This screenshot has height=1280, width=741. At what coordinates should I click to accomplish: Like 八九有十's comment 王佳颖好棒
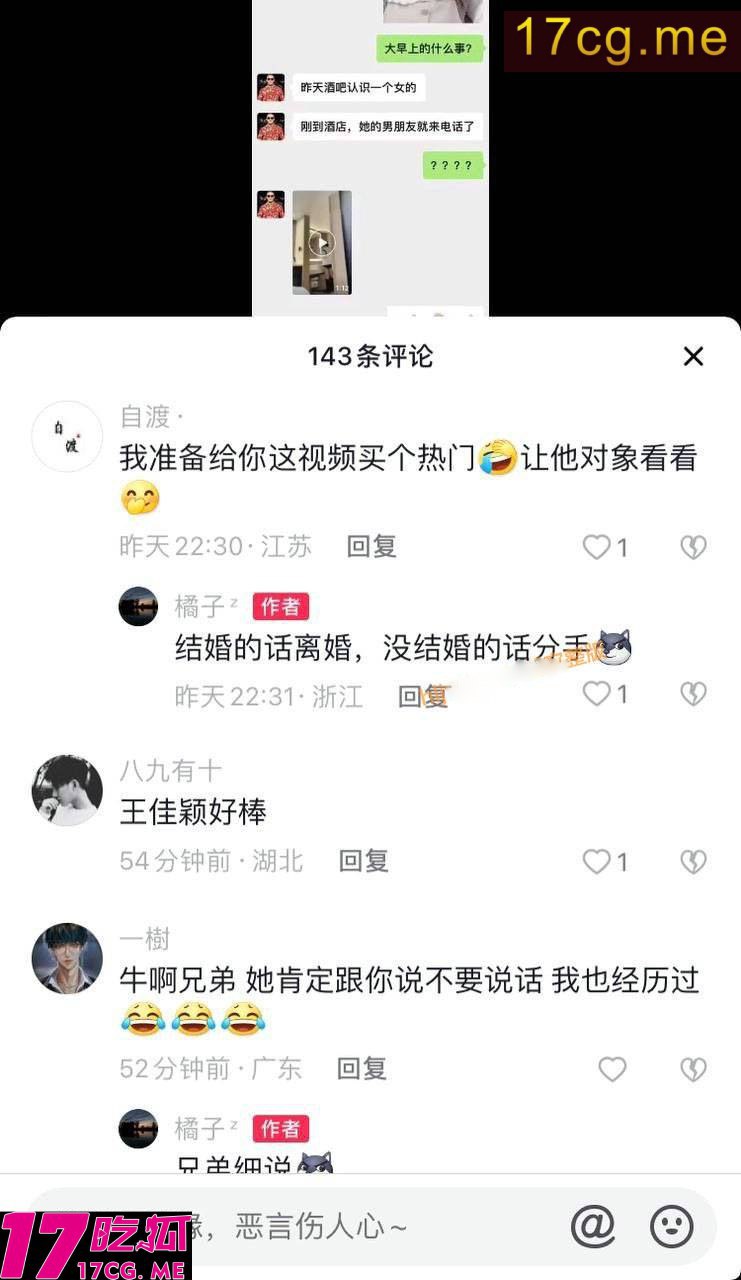[597, 861]
